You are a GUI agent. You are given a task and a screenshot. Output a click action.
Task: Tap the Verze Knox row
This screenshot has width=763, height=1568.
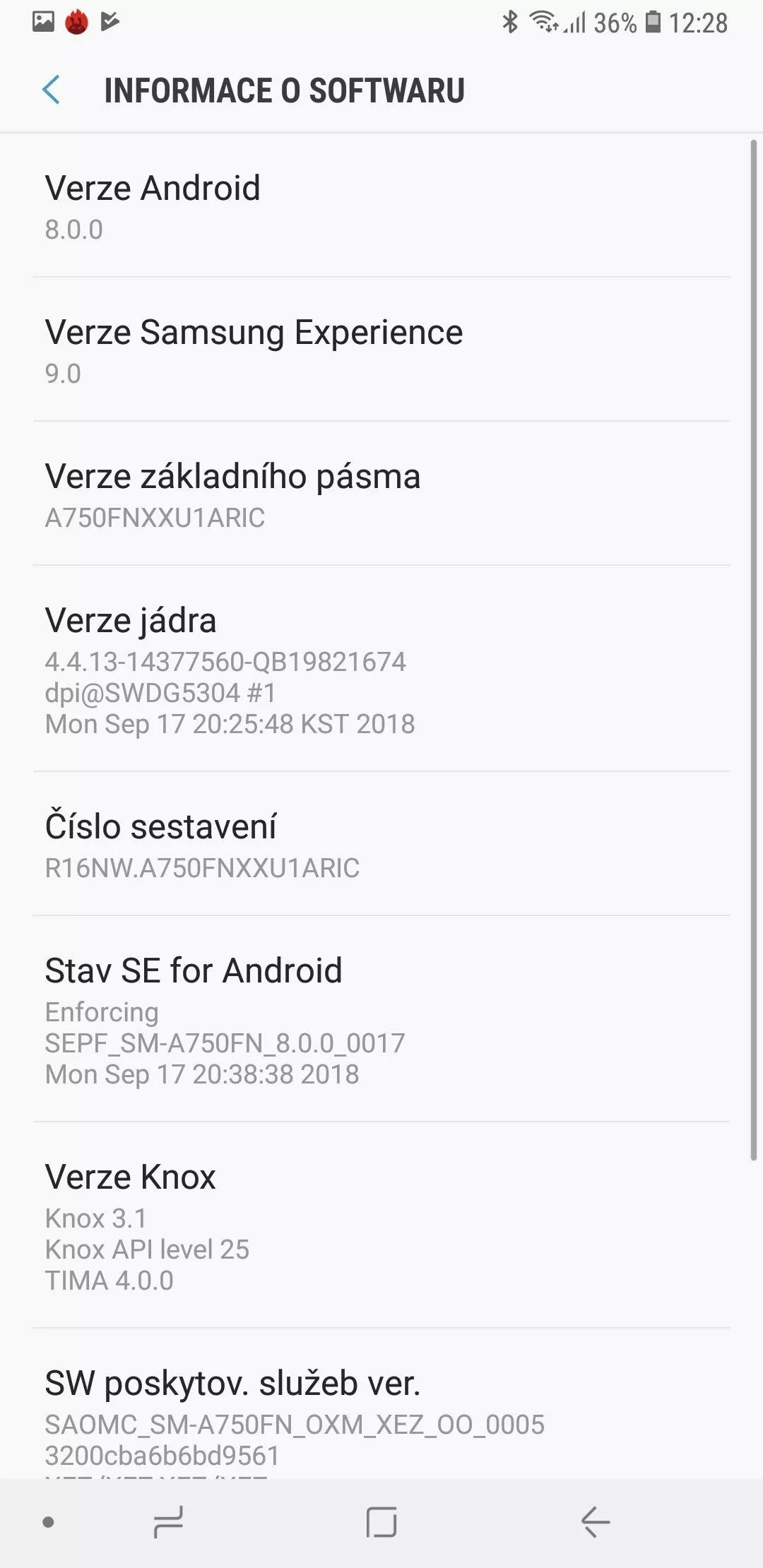coord(381,1225)
